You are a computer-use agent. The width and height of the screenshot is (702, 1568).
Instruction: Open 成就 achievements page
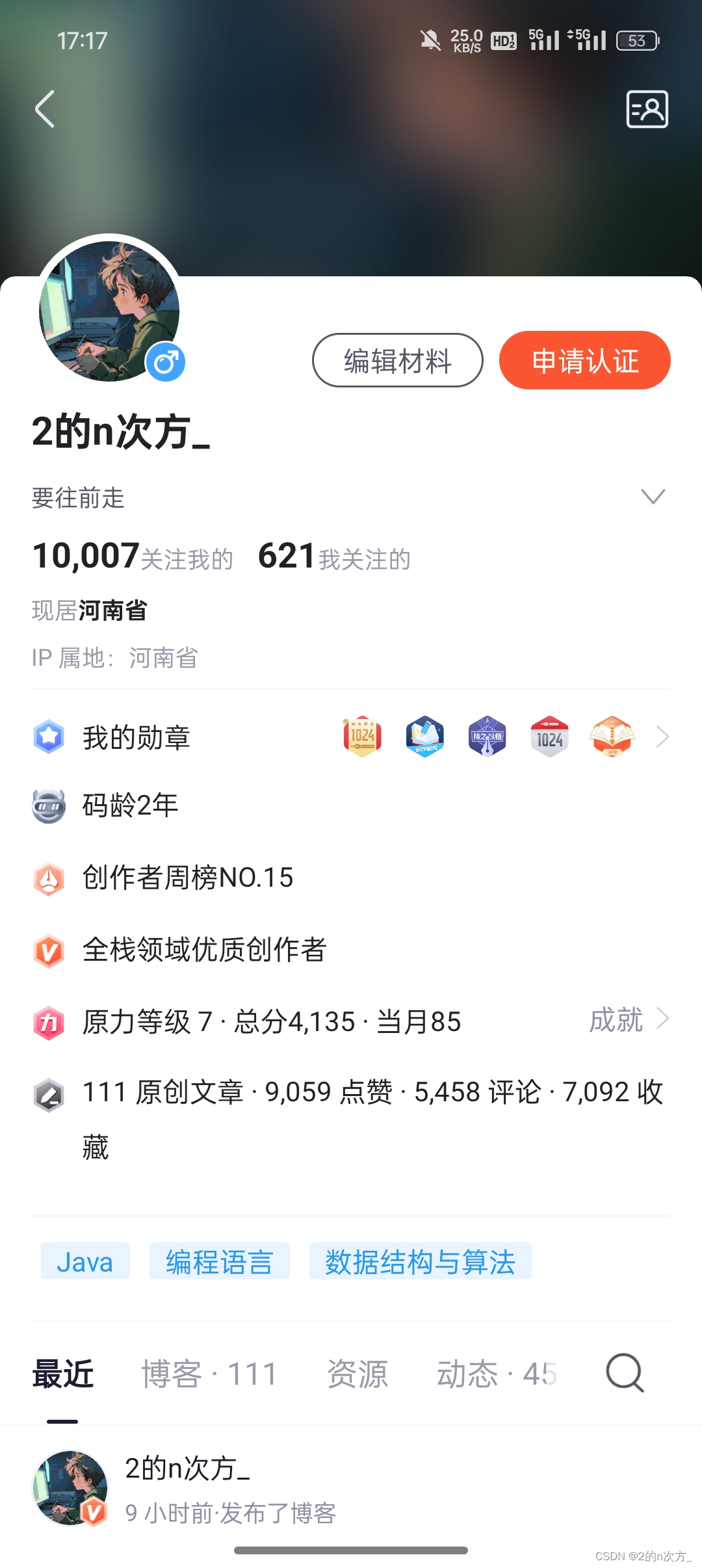[x=628, y=1019]
